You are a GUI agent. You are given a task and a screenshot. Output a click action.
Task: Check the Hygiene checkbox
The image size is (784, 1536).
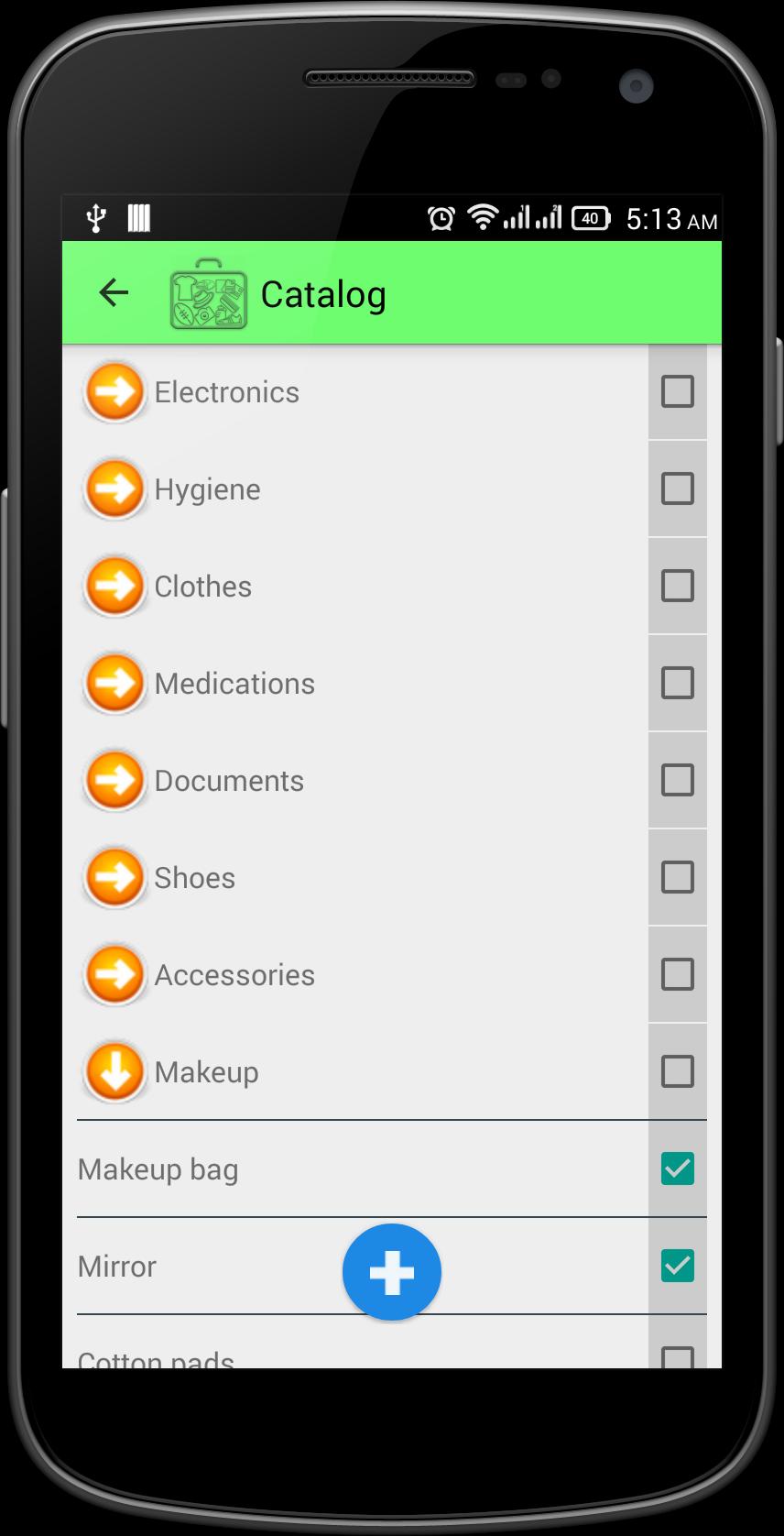pyautogui.click(x=677, y=489)
